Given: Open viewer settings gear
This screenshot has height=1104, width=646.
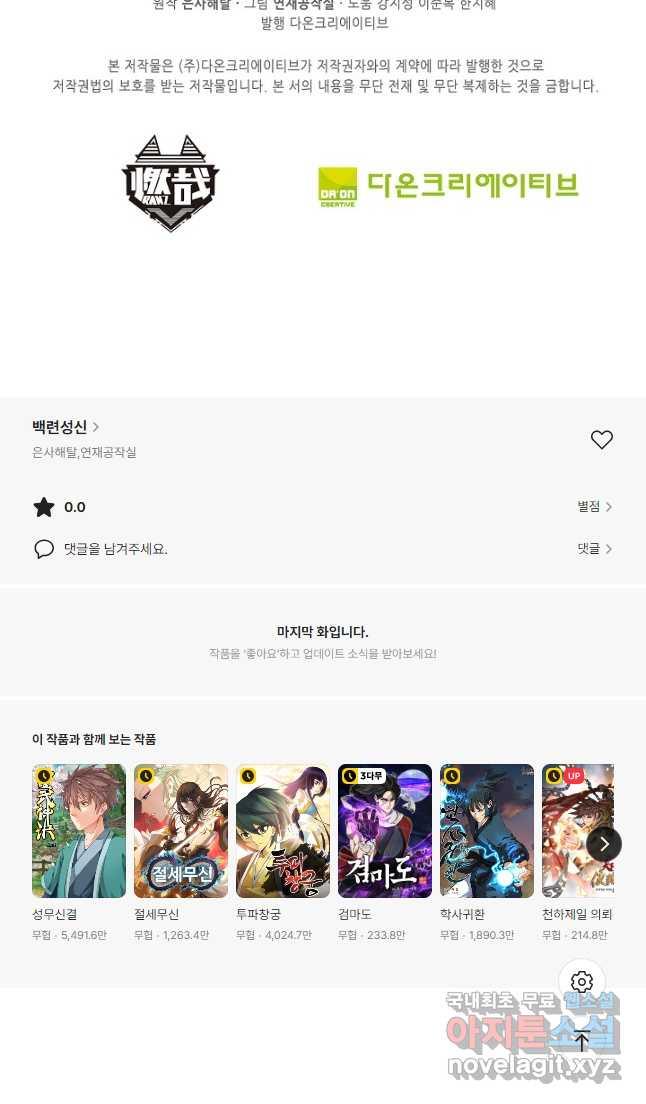Looking at the screenshot, I should [x=582, y=981].
